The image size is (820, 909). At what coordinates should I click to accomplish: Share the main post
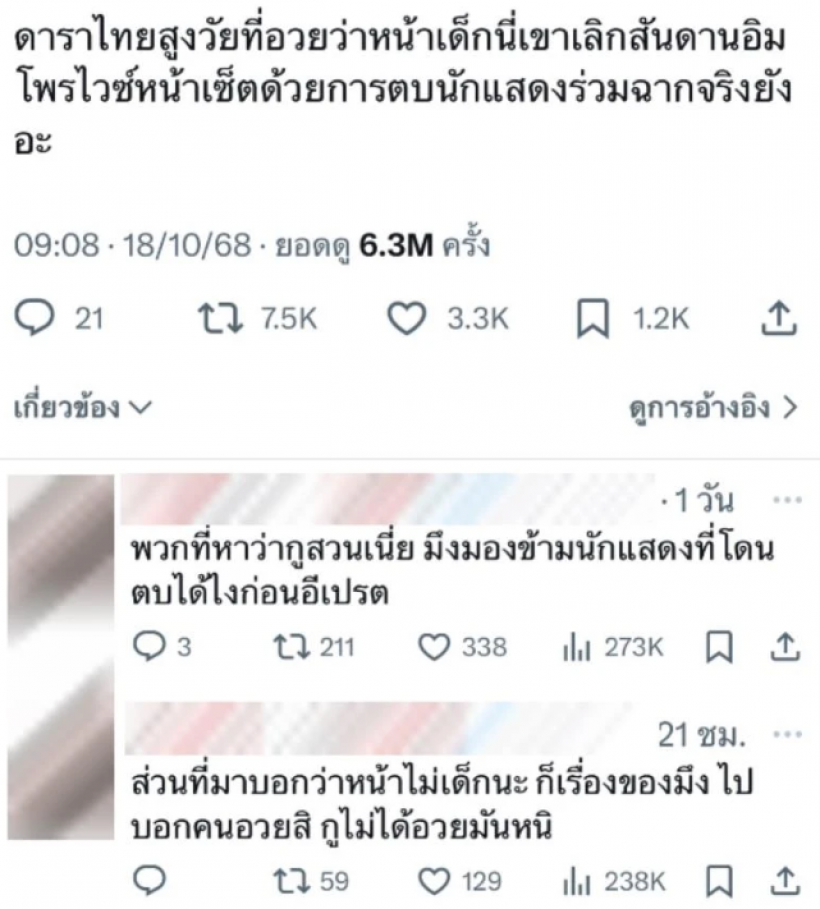point(778,319)
